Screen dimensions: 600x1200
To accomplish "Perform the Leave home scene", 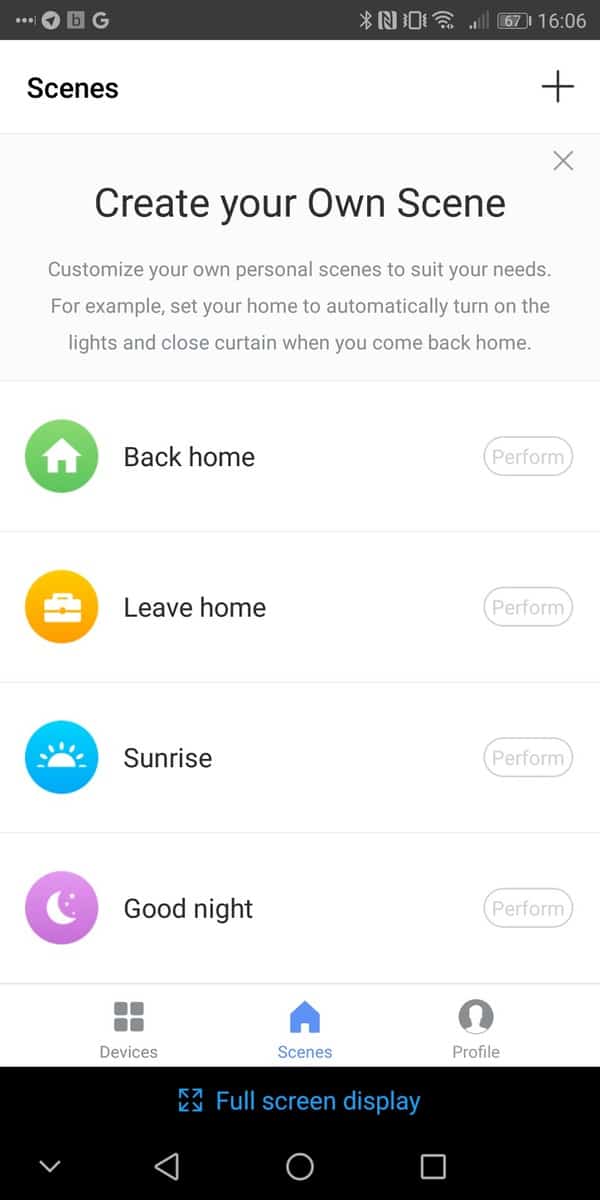I will point(527,608).
